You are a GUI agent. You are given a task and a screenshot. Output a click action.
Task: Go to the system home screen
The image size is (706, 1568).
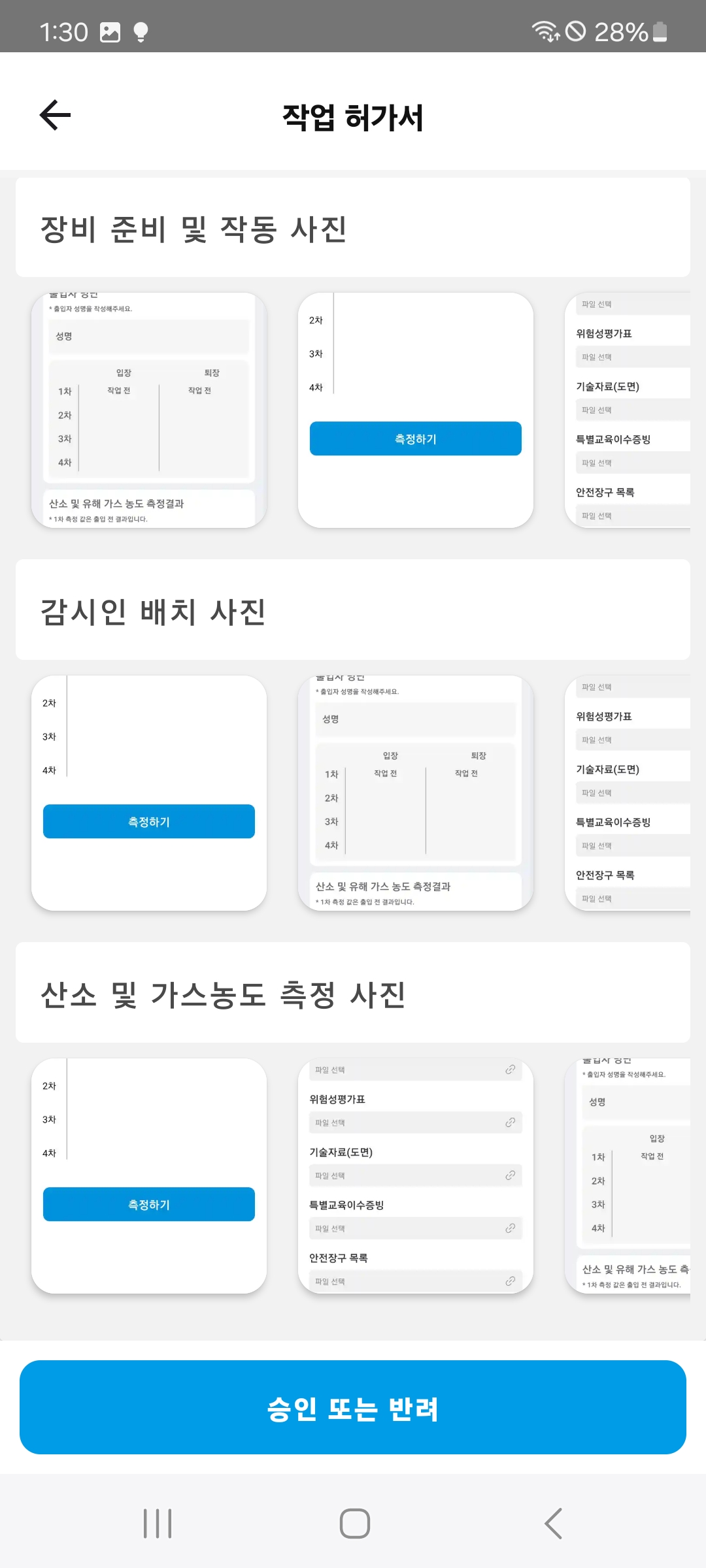354,1524
